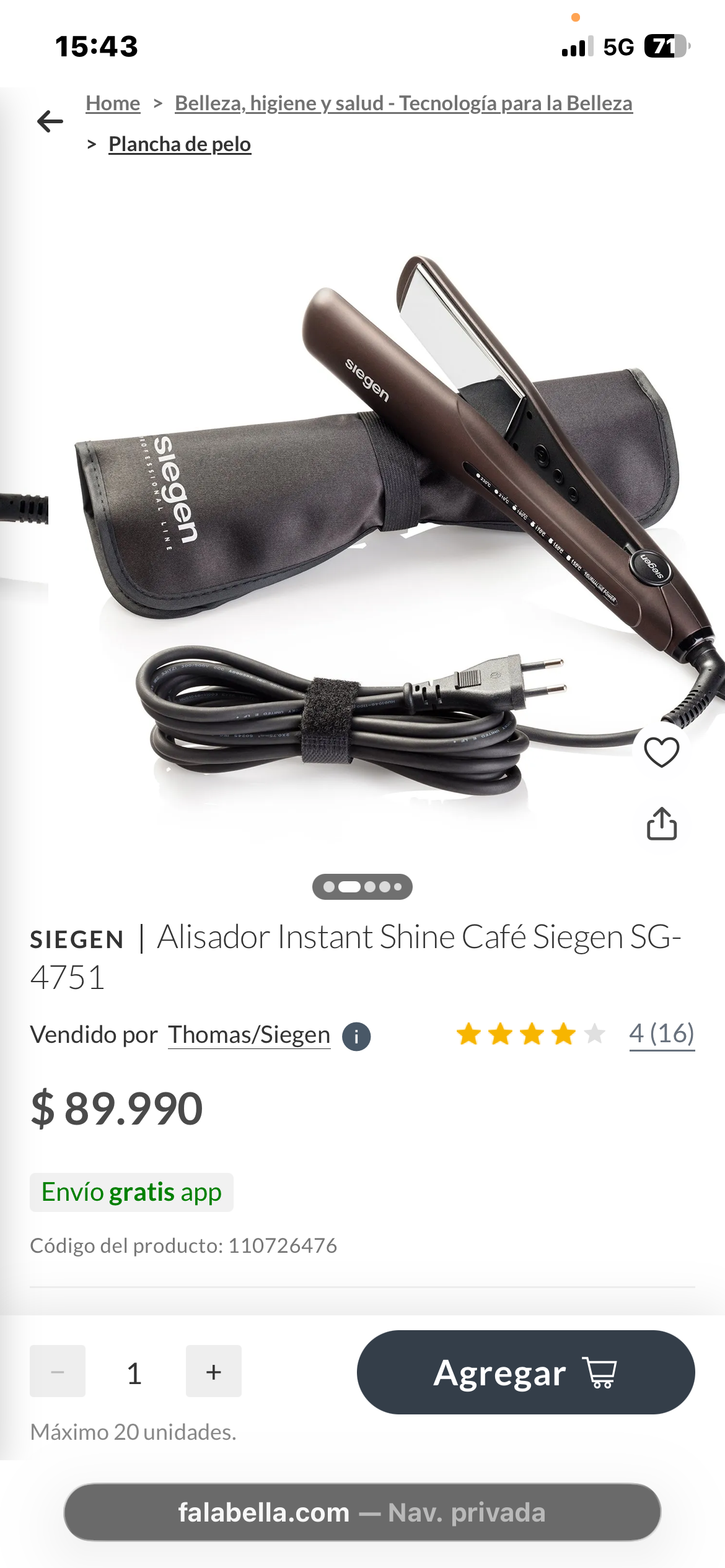Decrease quantity with the minus button
The image size is (725, 1568).
[x=58, y=1372]
